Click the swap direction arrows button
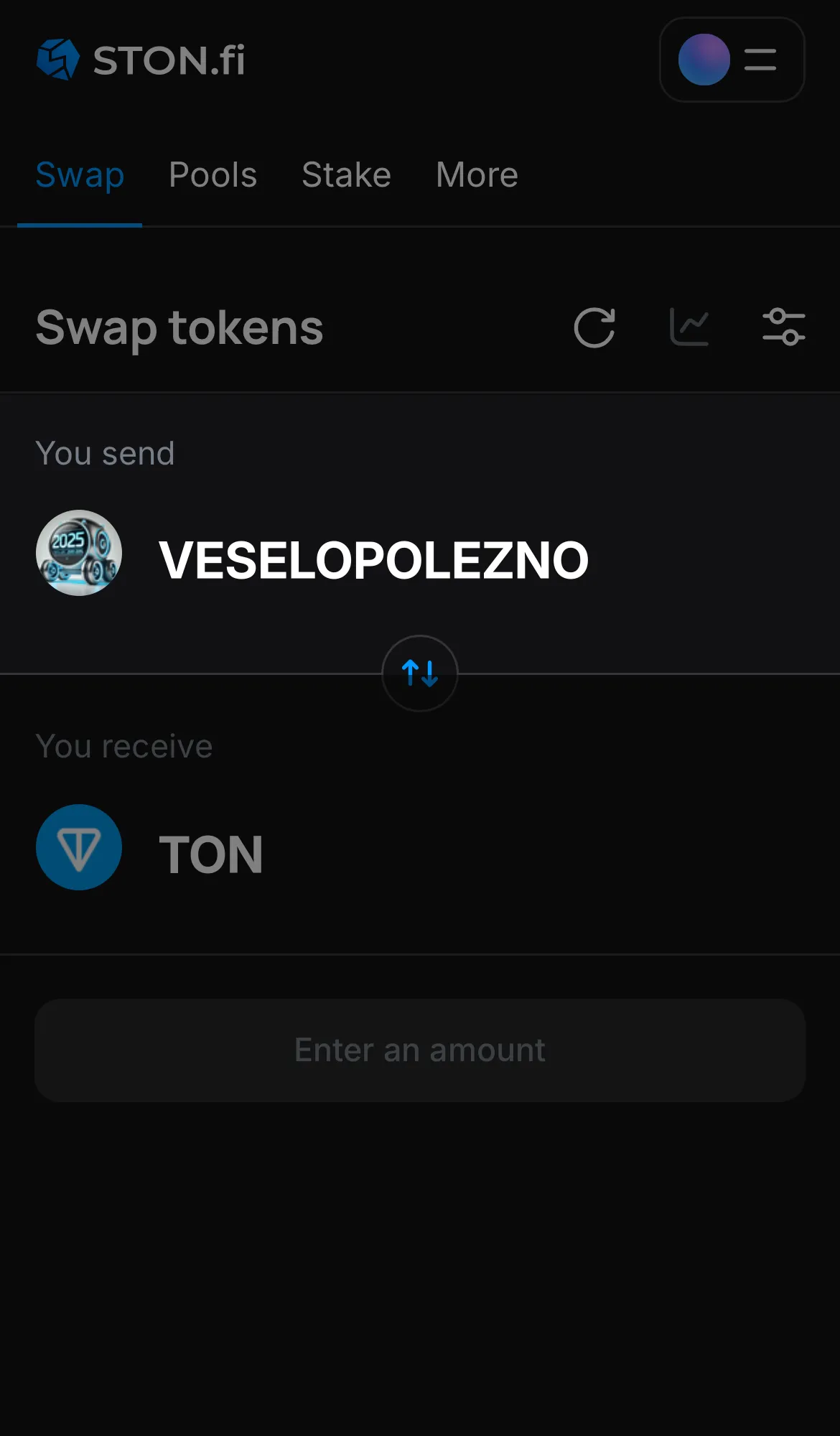This screenshot has width=840, height=1436. [420, 673]
